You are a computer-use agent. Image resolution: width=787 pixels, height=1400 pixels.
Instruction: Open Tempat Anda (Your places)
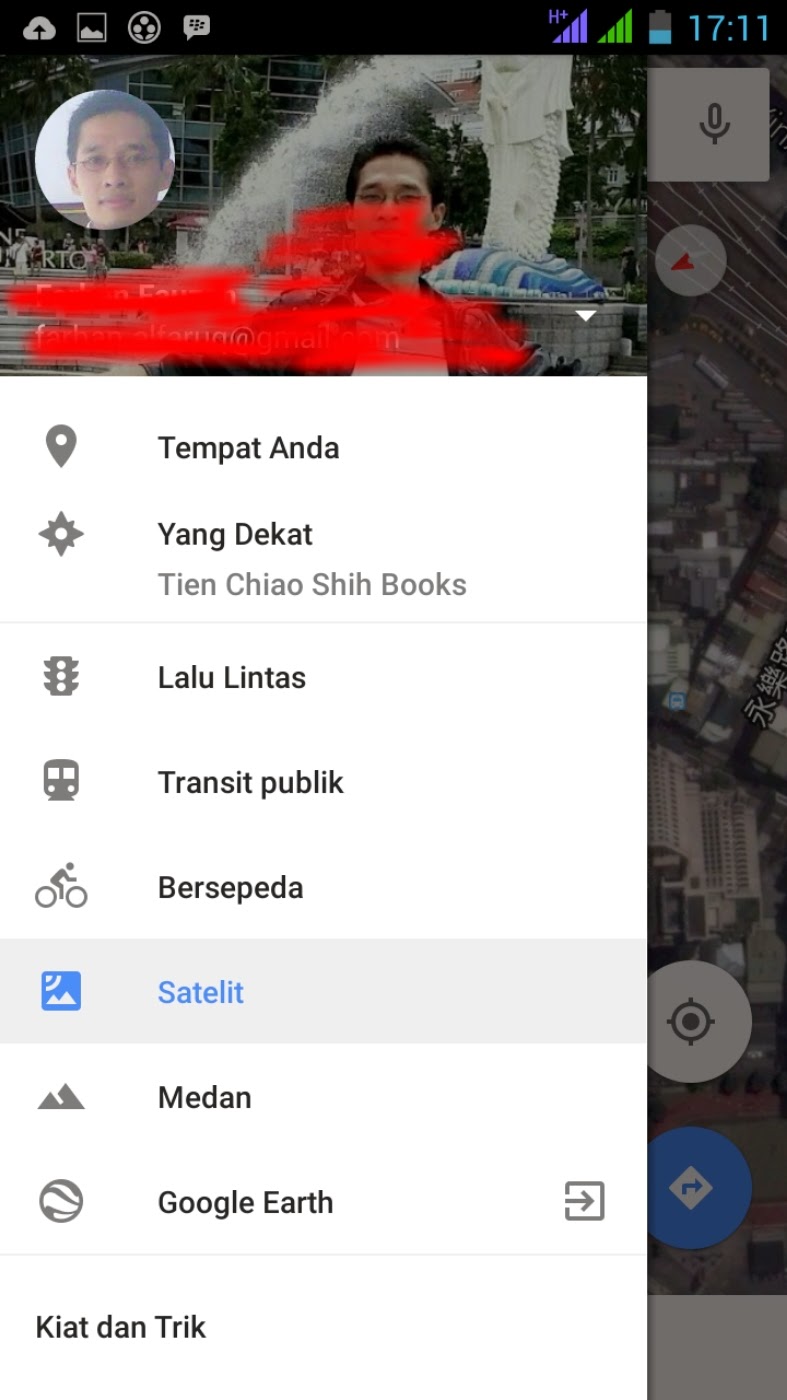248,448
